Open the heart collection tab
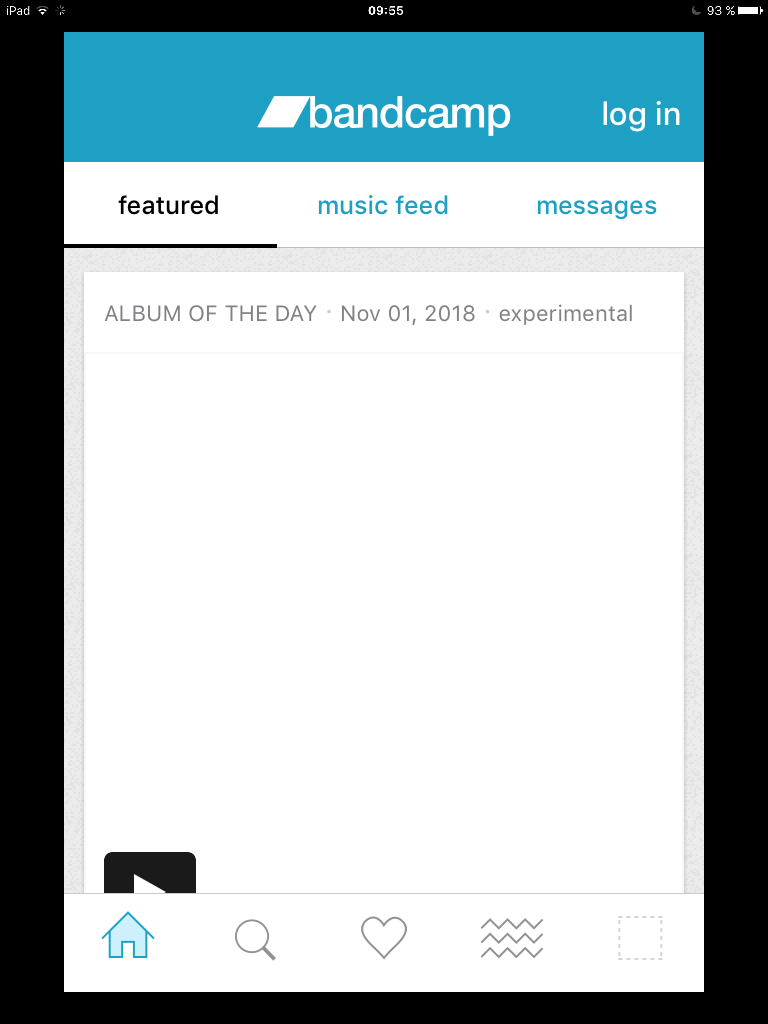Screen dimensions: 768x1024 coord(384,938)
